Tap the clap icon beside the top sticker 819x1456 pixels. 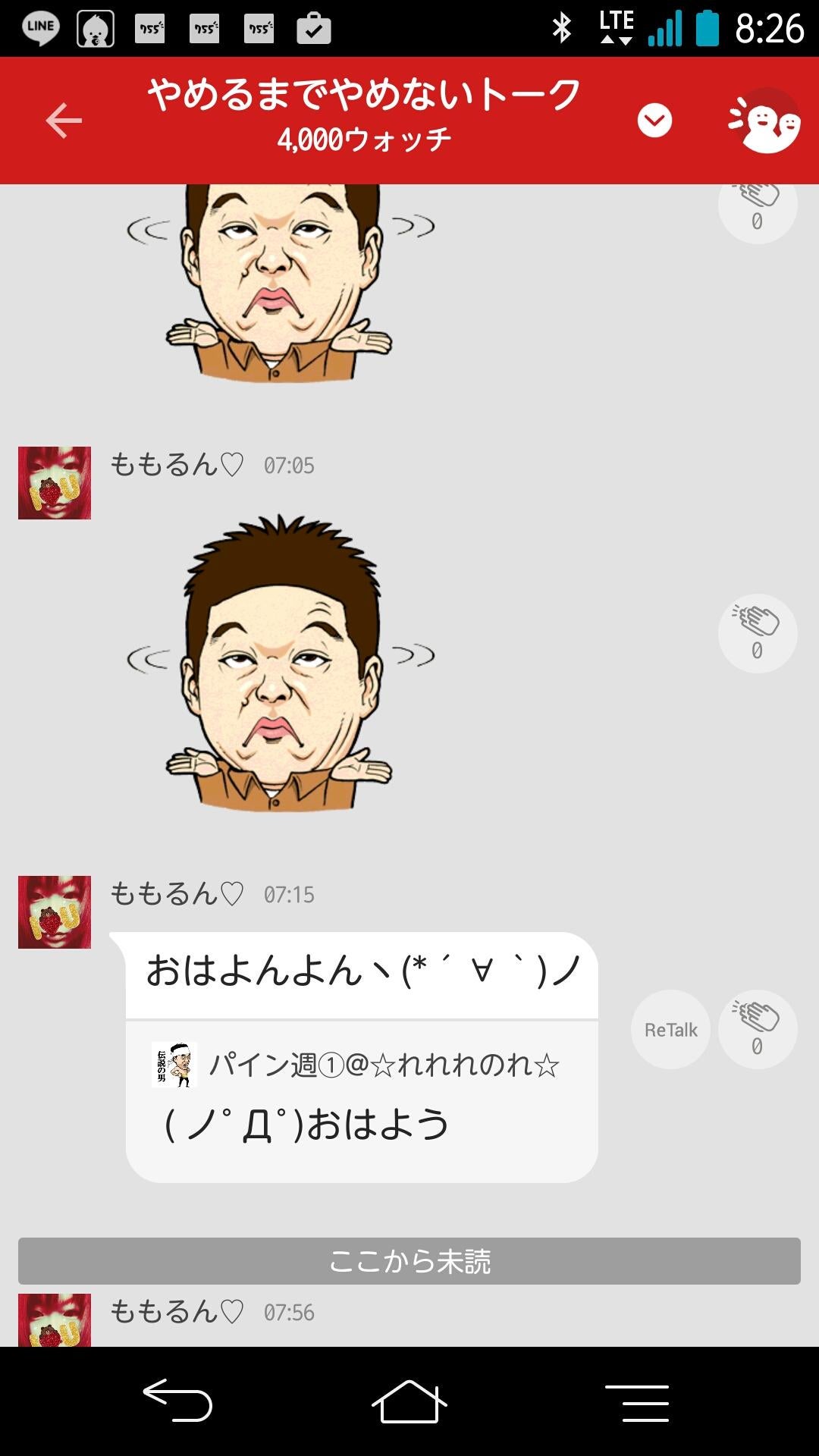click(756, 205)
